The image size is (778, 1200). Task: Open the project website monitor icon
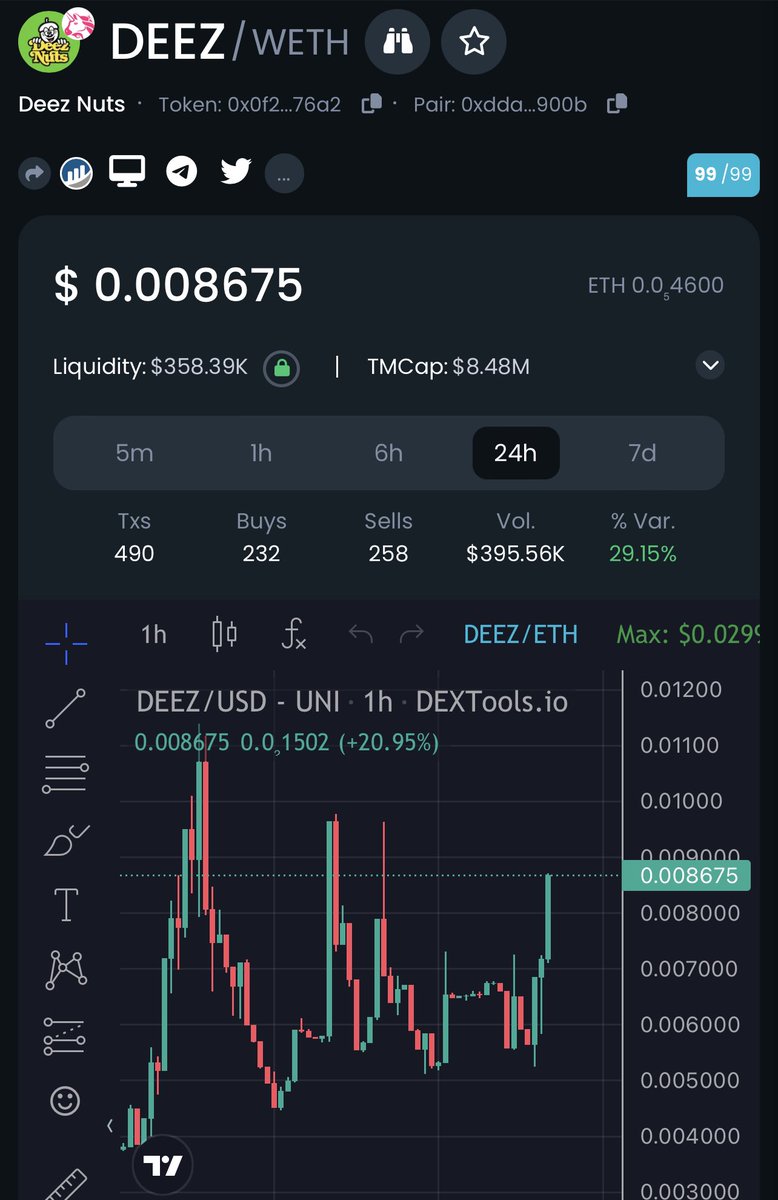pos(127,172)
